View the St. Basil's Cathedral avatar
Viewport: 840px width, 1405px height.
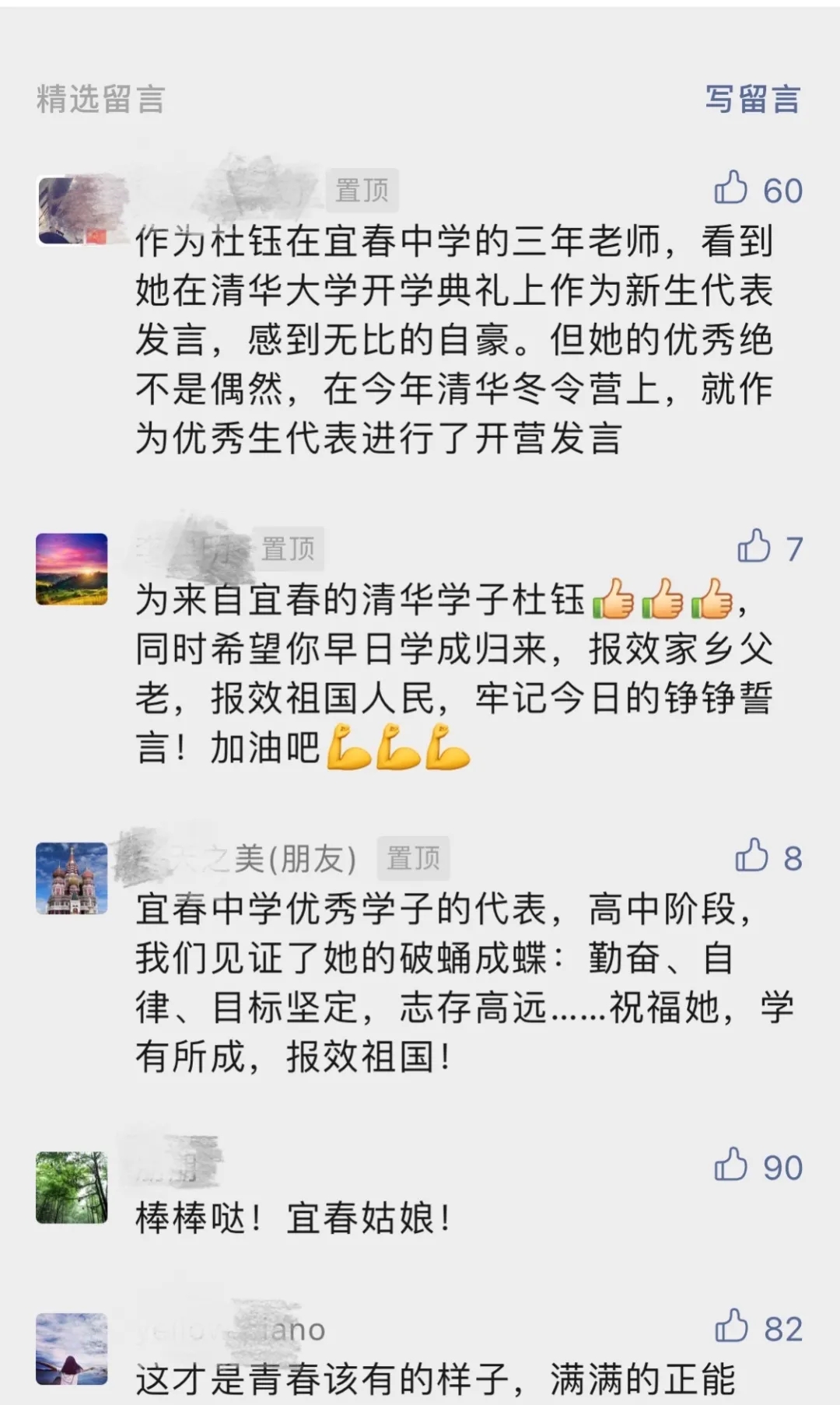[x=72, y=878]
